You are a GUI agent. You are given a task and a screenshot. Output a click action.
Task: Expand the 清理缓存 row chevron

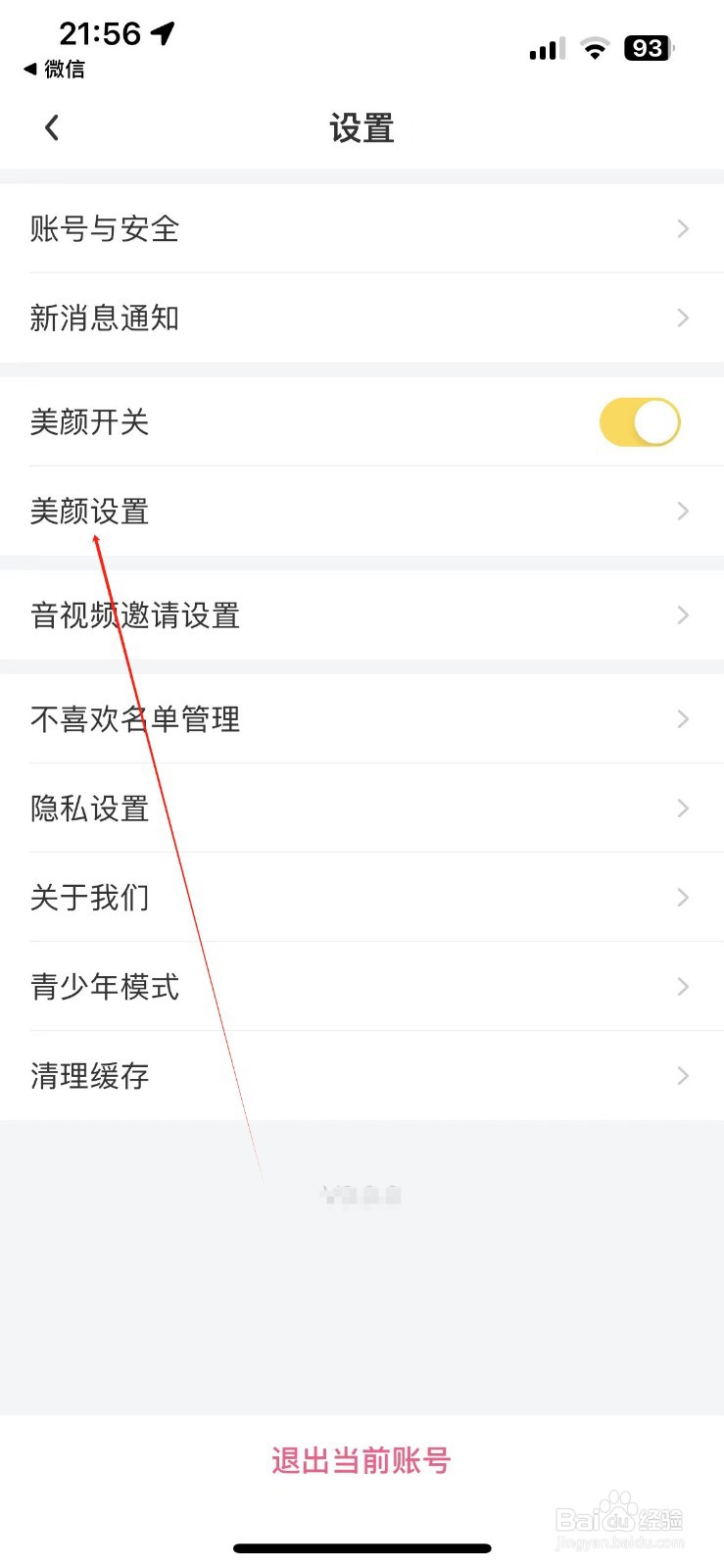683,1075
